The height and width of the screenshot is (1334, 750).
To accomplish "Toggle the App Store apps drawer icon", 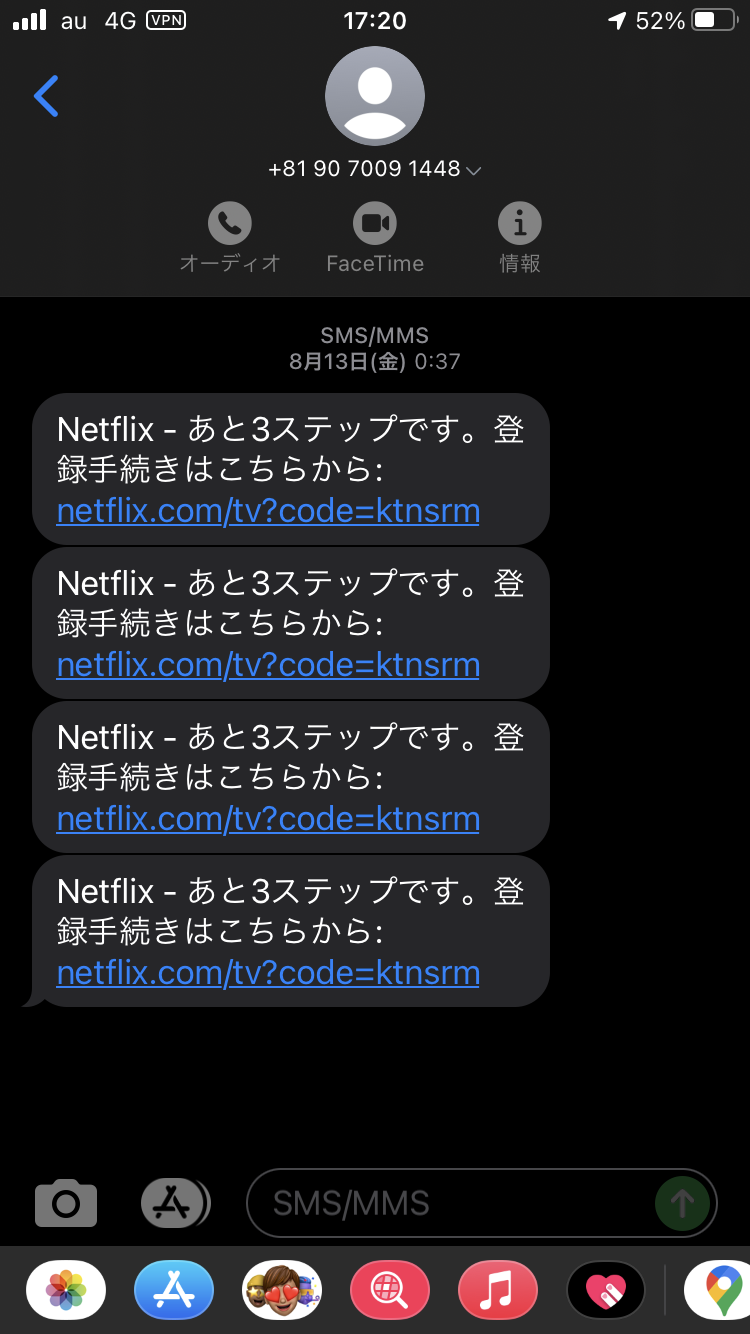I will tap(174, 1203).
